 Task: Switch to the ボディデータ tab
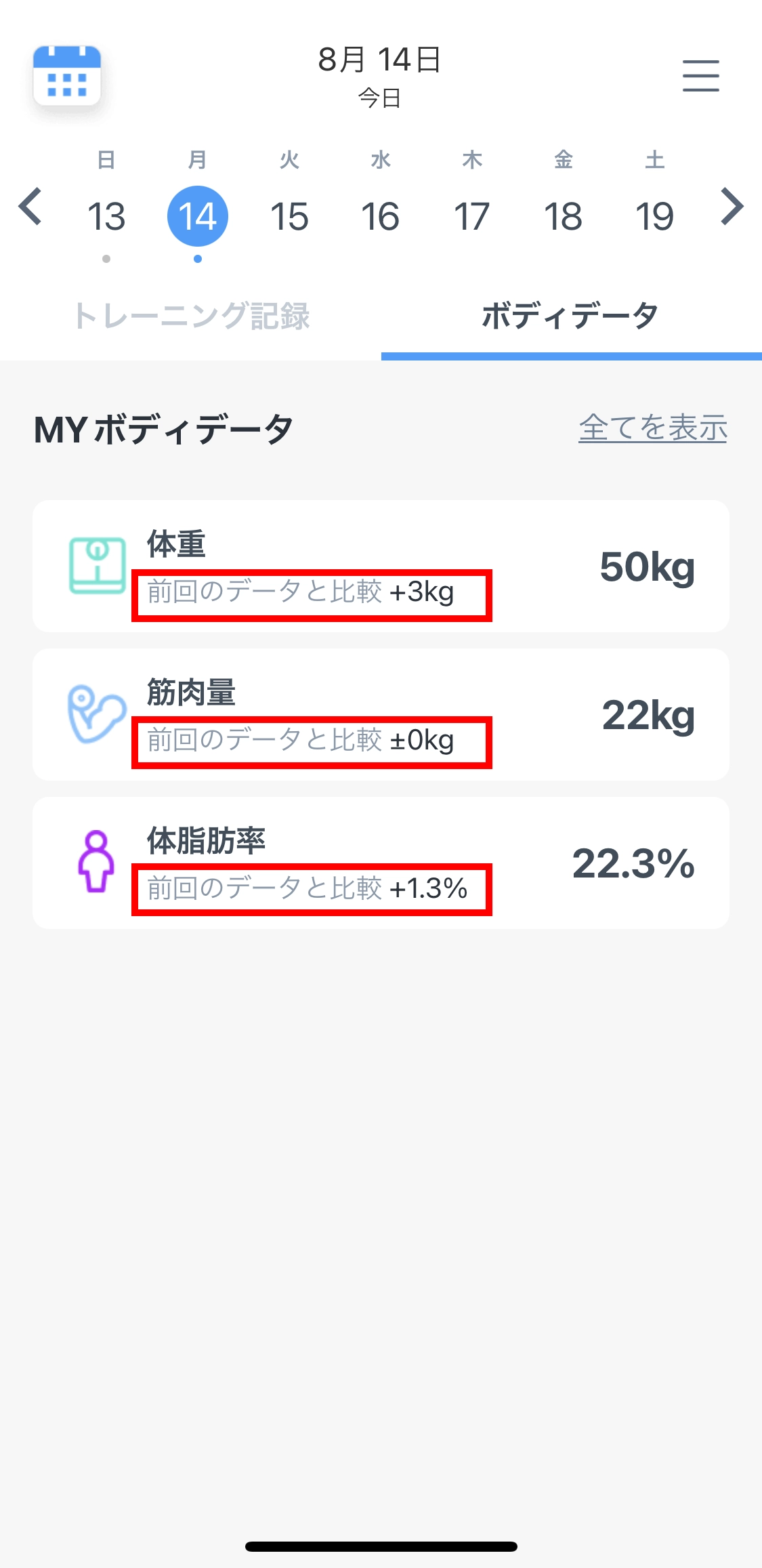coord(570,316)
